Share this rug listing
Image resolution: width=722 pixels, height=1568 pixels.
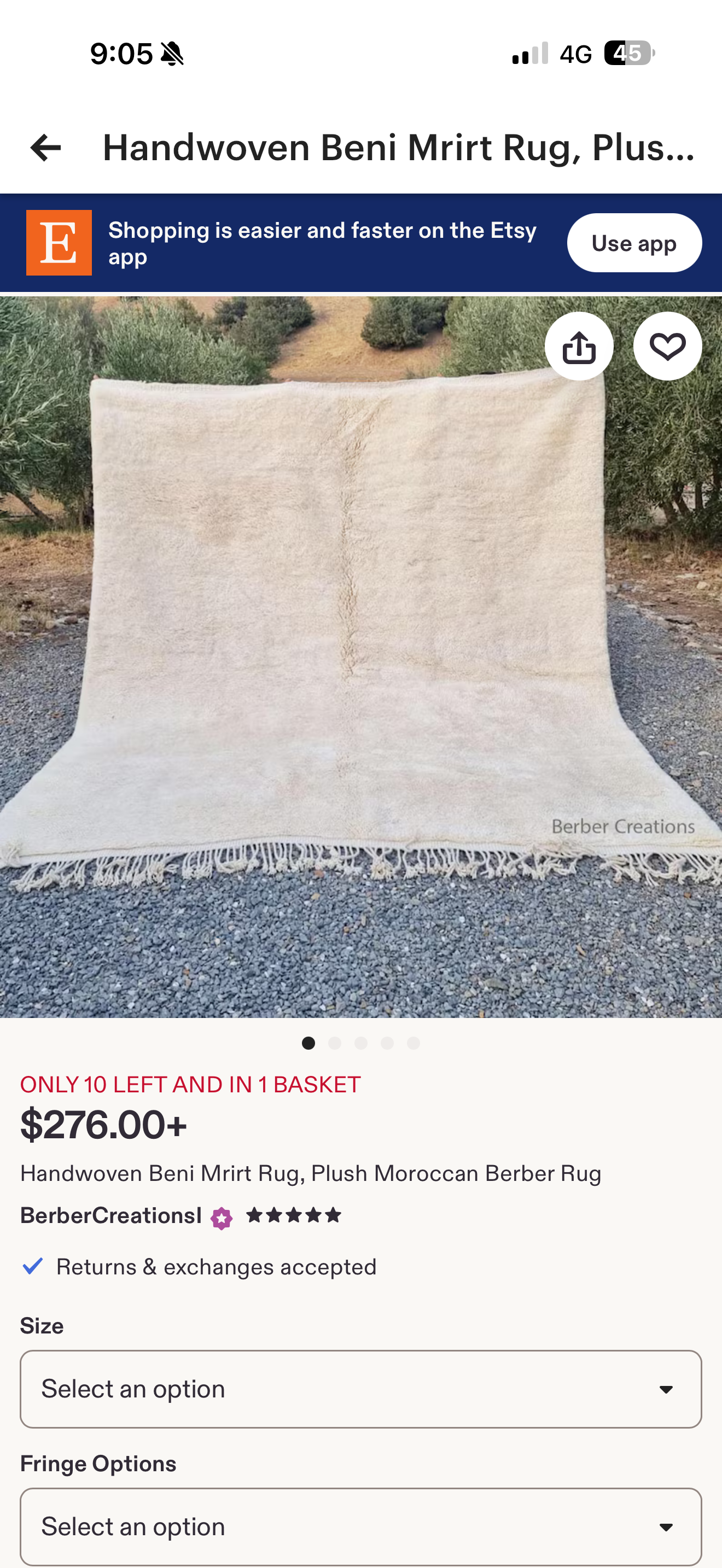click(x=578, y=346)
